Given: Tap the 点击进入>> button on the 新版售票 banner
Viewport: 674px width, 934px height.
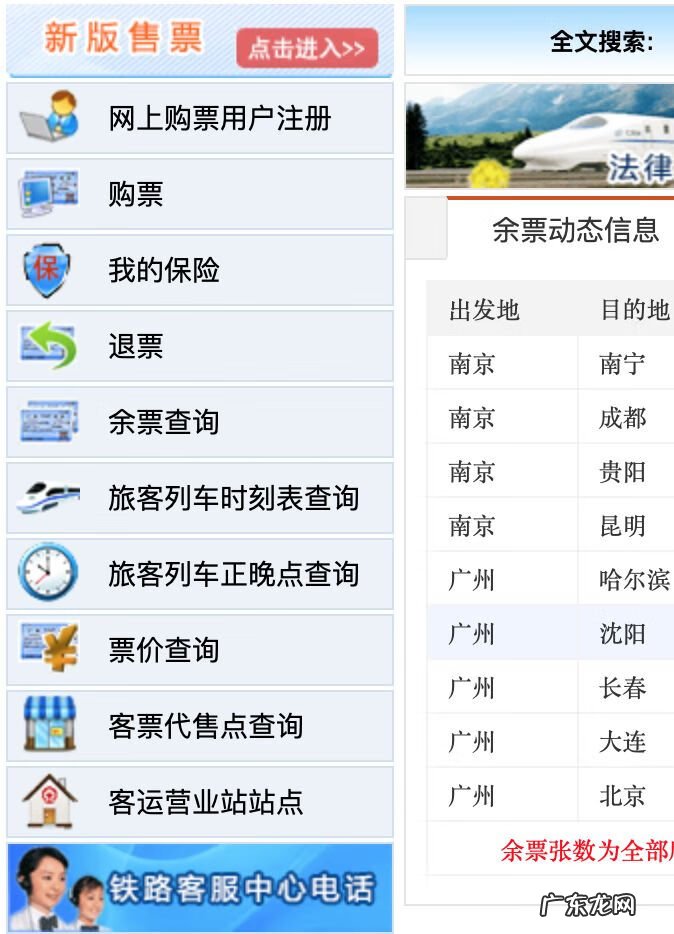Looking at the screenshot, I should 306,48.
